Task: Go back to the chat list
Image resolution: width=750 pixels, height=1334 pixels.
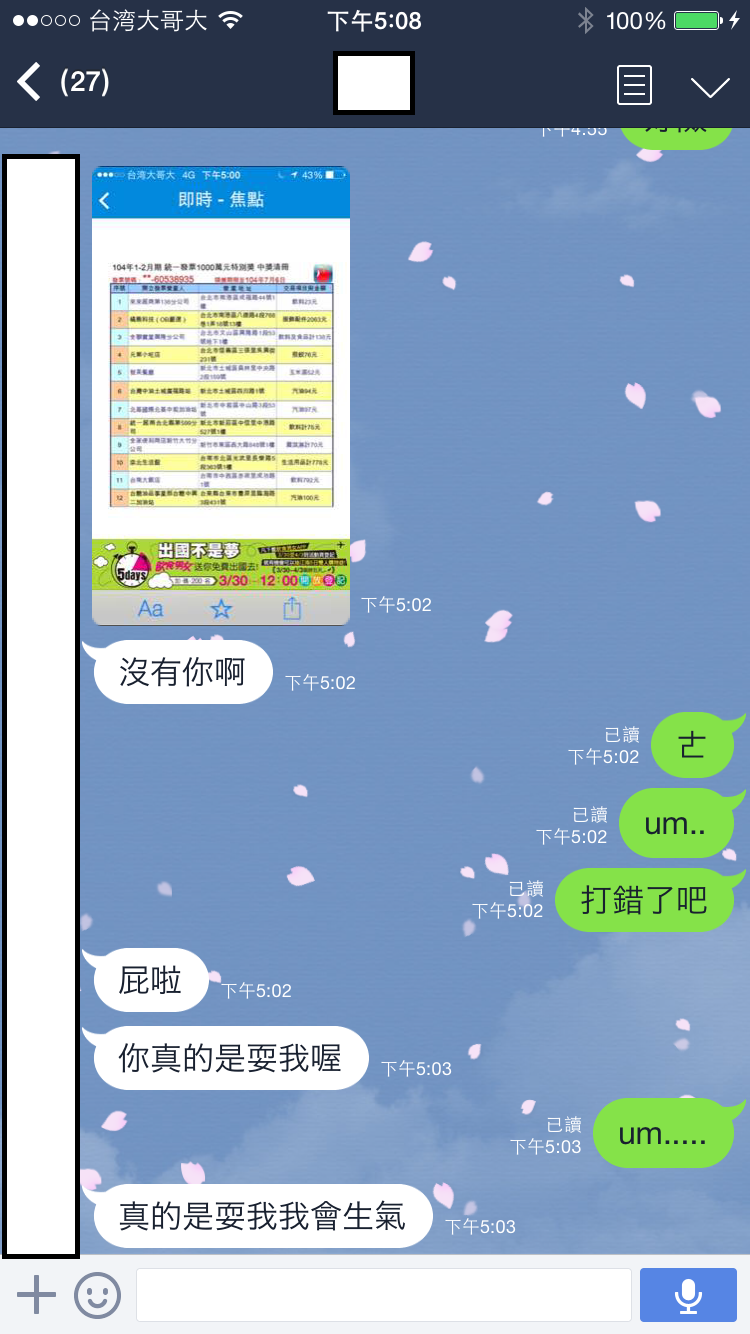Action: (32, 82)
